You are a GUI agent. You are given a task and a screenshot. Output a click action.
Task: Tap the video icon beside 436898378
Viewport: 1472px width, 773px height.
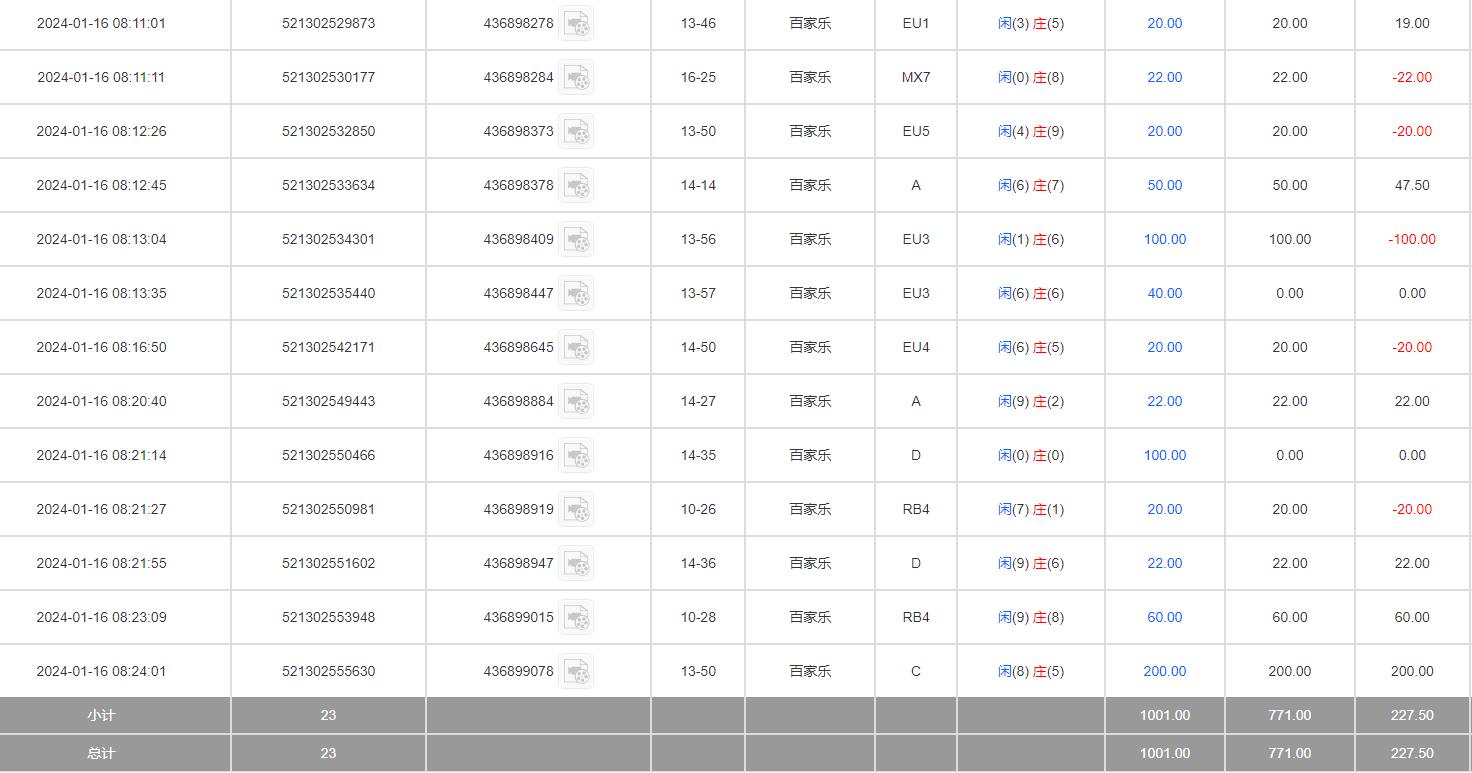[576, 185]
